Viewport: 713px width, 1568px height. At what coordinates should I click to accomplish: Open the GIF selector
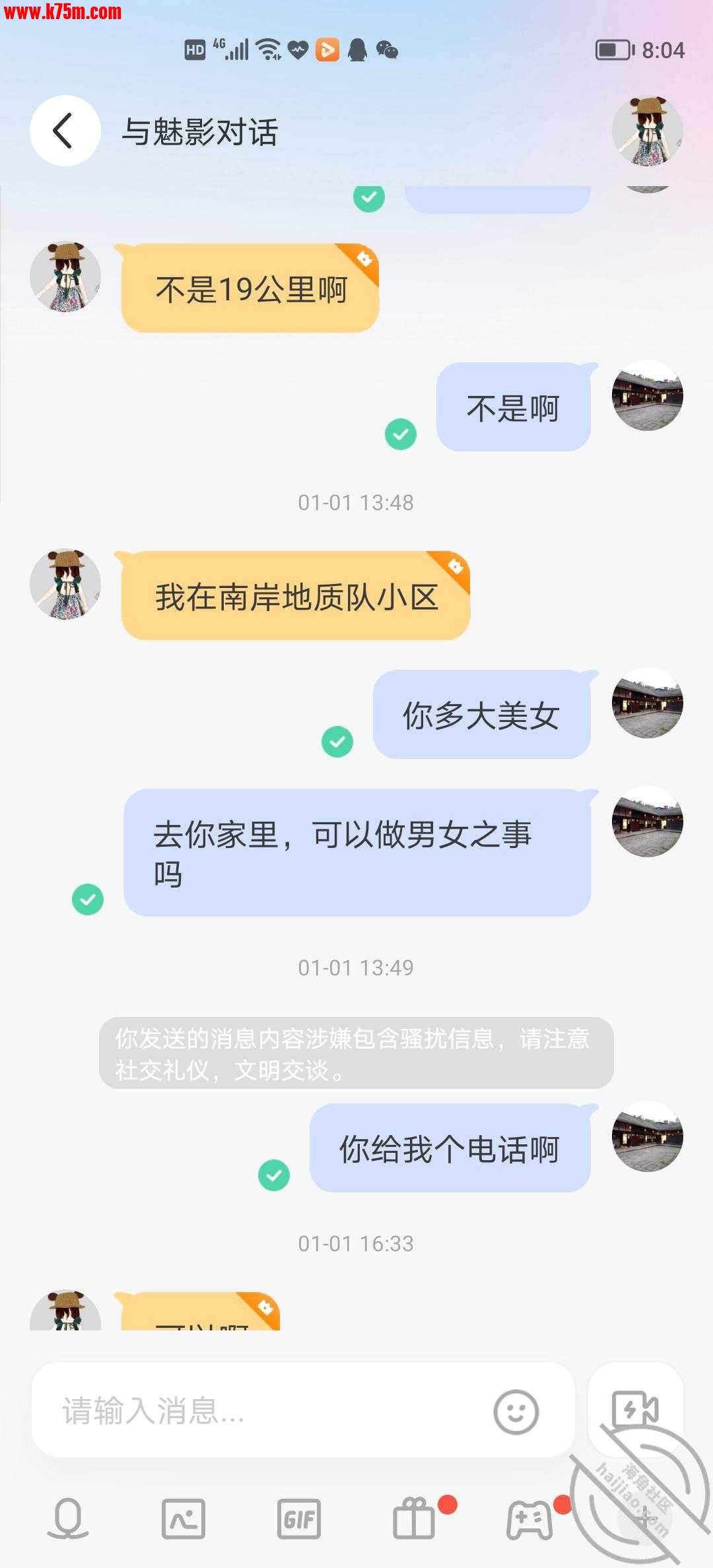tap(299, 1519)
